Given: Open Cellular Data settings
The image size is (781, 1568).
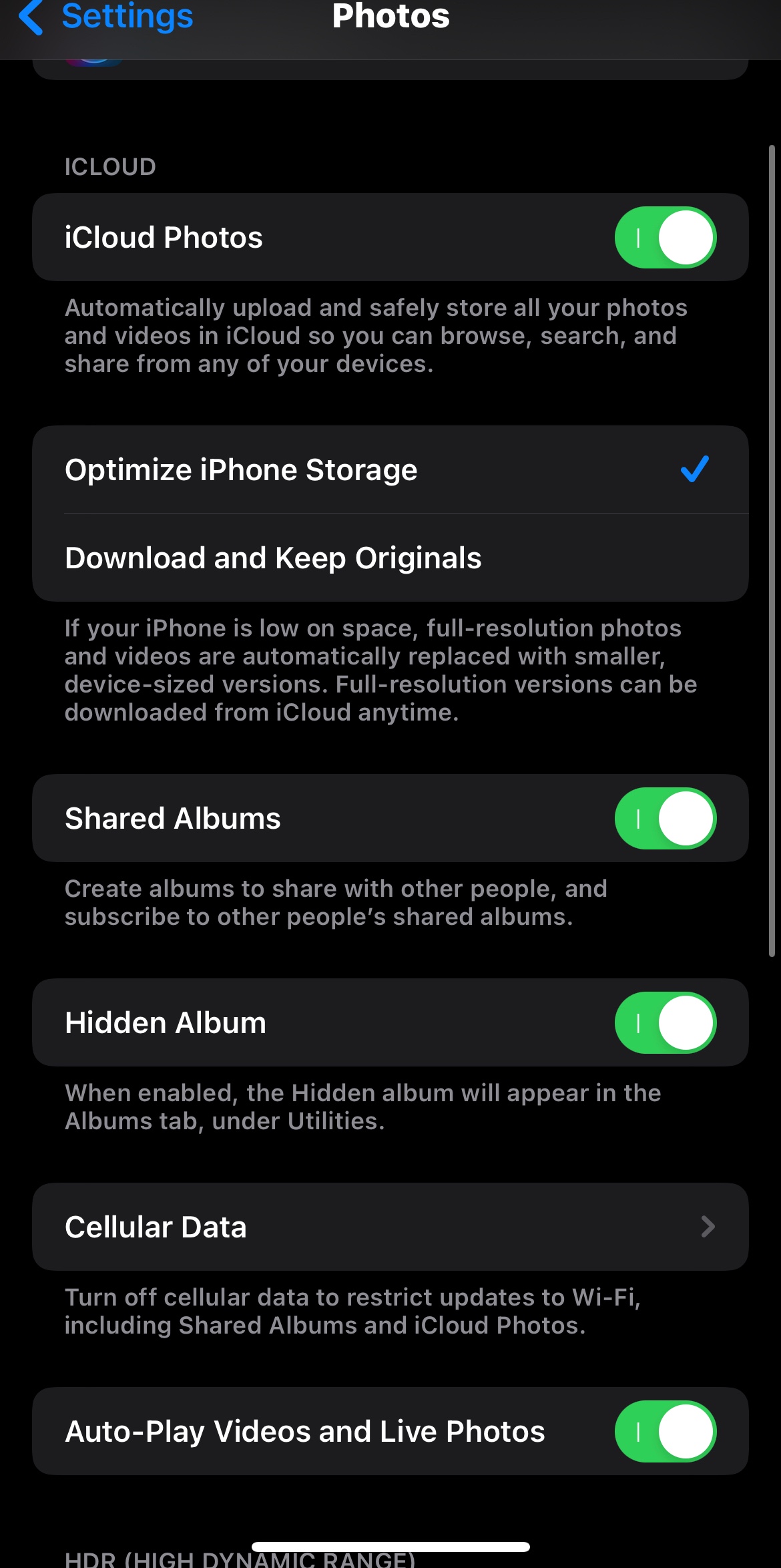Looking at the screenshot, I should tap(390, 1227).
